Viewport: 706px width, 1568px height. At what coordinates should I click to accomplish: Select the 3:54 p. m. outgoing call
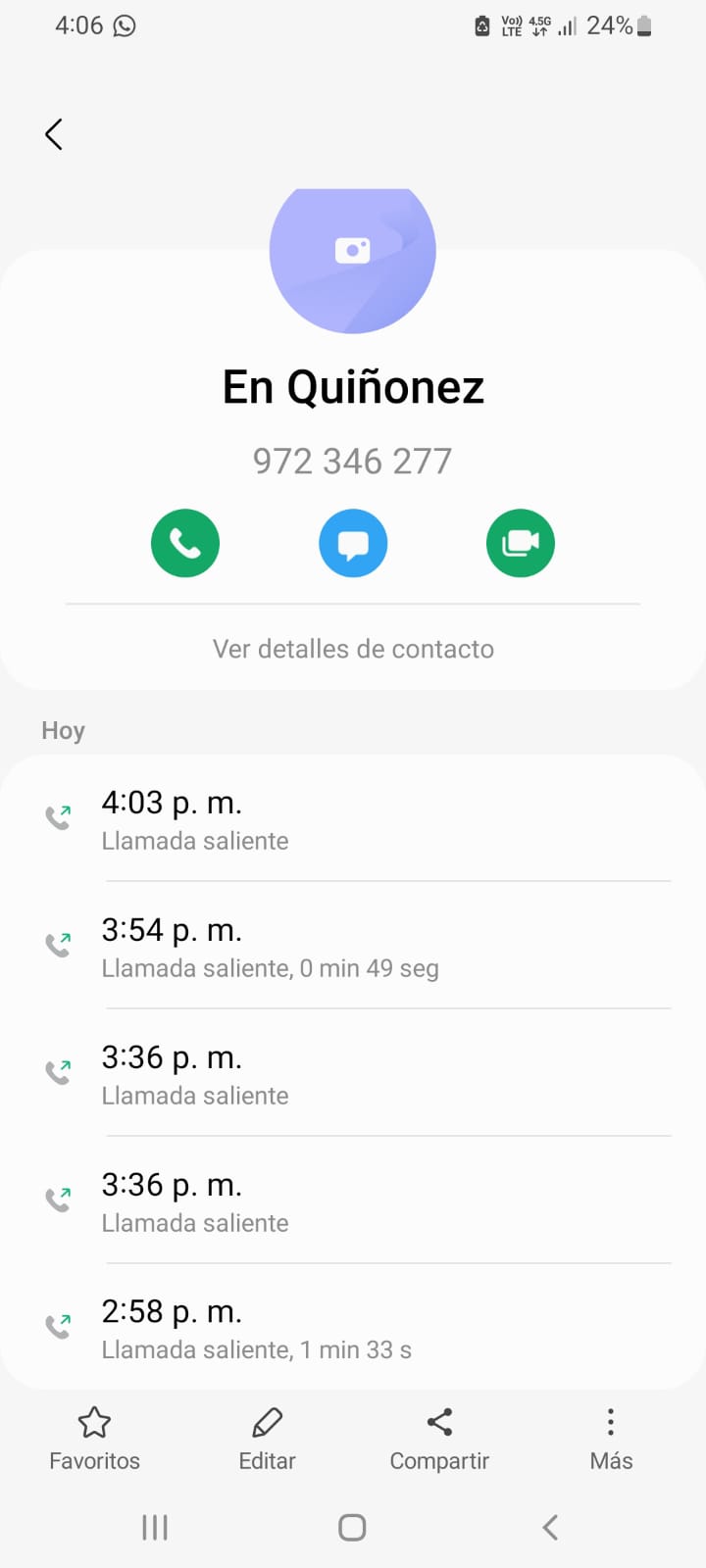353,948
